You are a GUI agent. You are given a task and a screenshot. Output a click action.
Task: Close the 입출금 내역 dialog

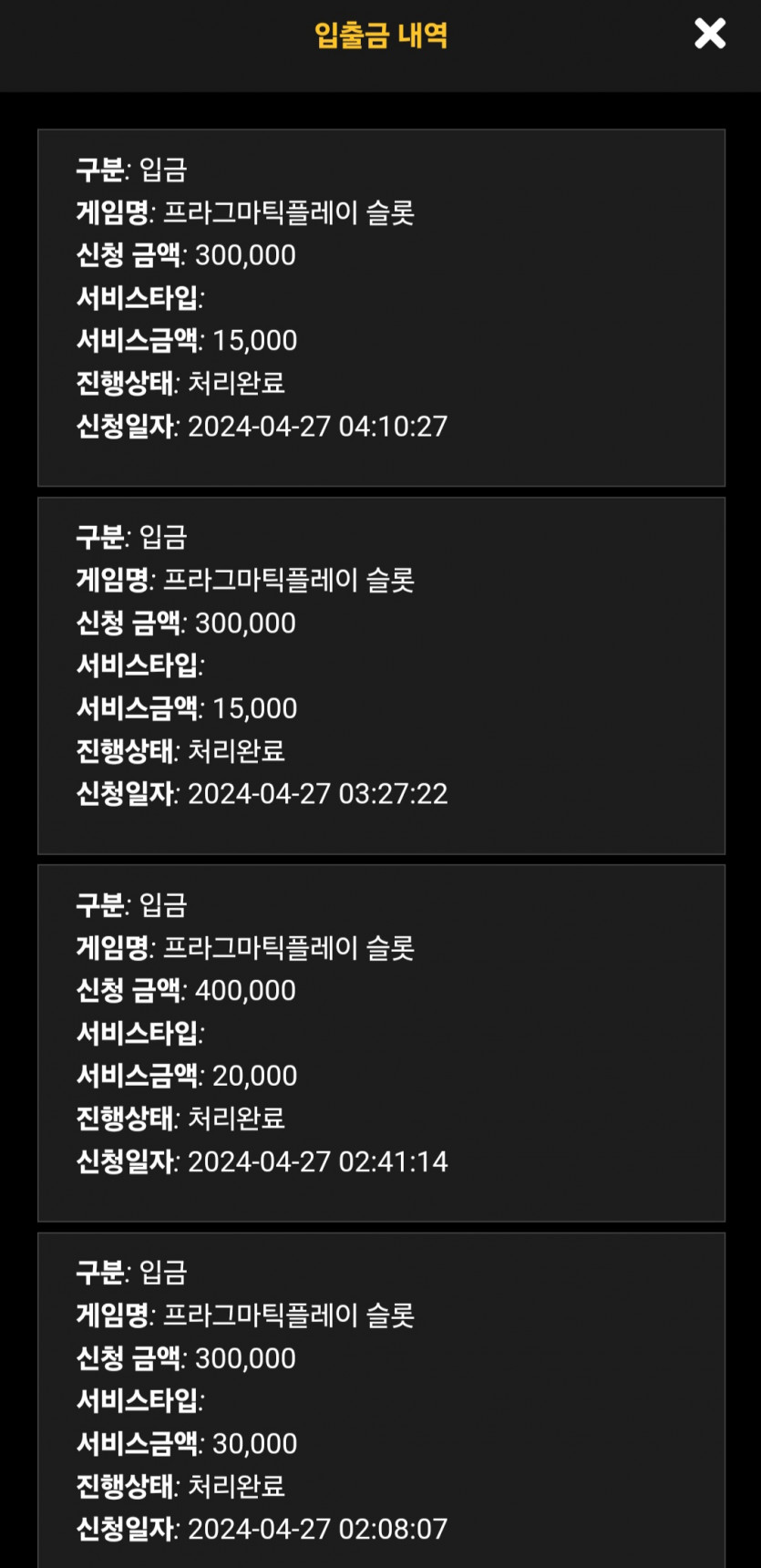(709, 34)
